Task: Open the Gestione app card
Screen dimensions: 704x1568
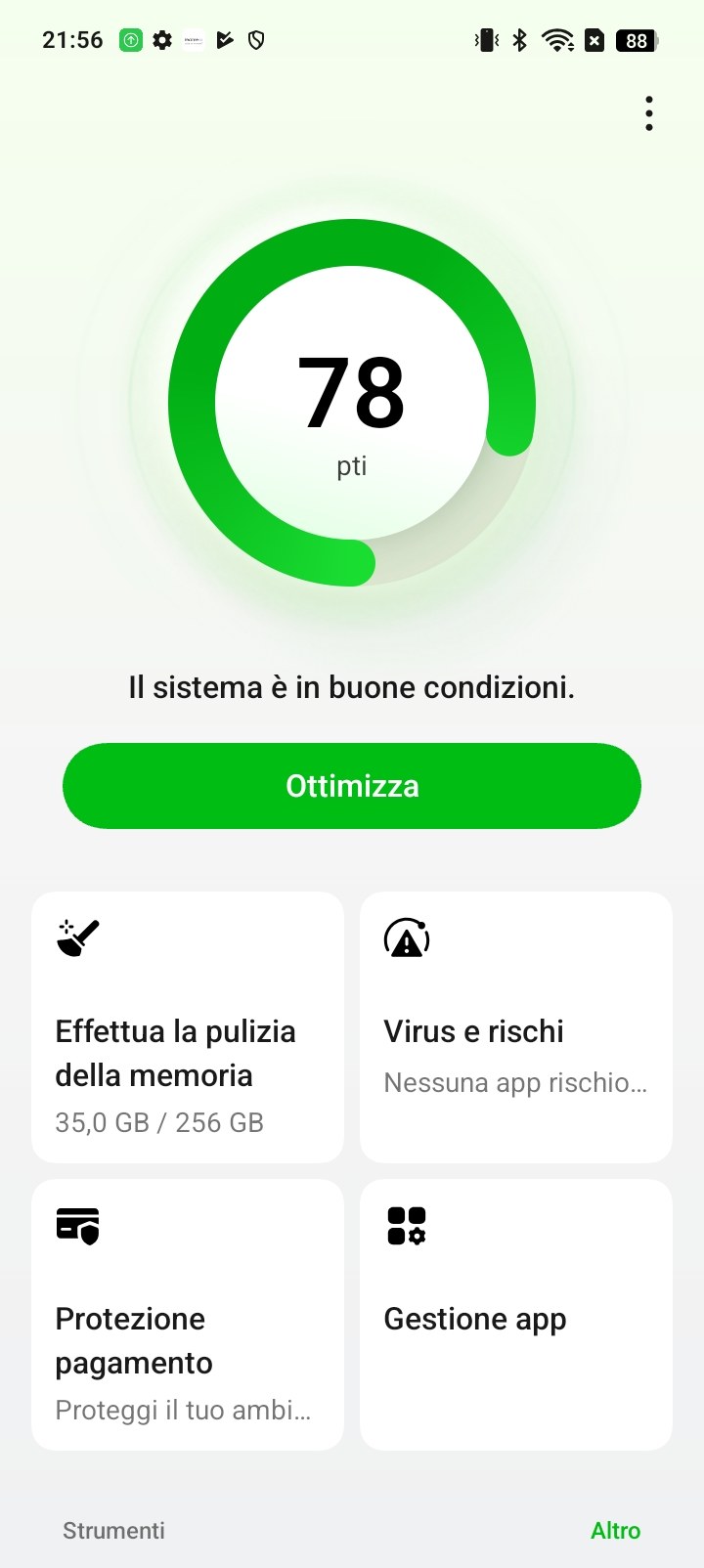Action: pos(516,1315)
